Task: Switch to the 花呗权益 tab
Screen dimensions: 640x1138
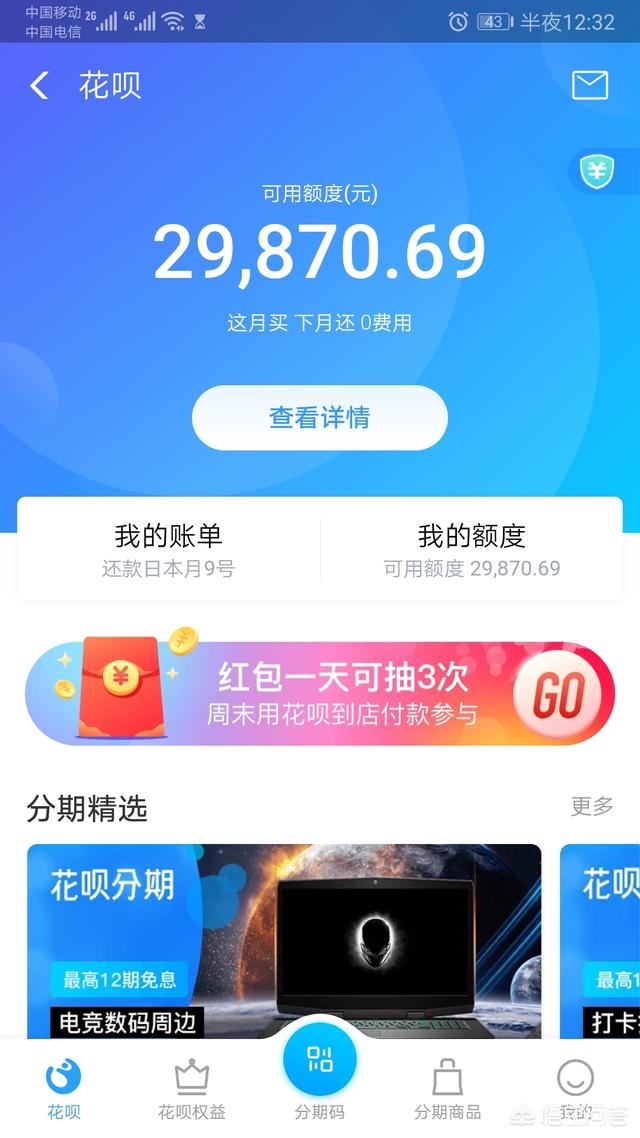Action: click(x=192, y=1089)
